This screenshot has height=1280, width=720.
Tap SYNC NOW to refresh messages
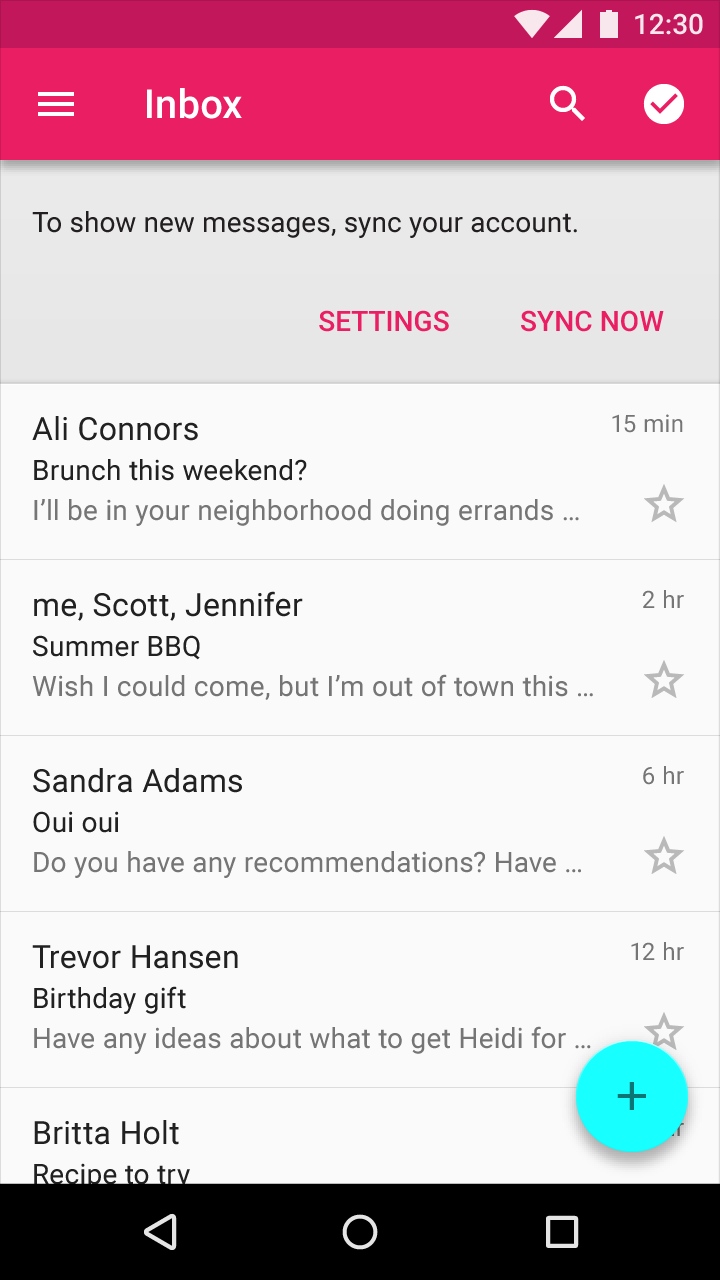click(591, 321)
